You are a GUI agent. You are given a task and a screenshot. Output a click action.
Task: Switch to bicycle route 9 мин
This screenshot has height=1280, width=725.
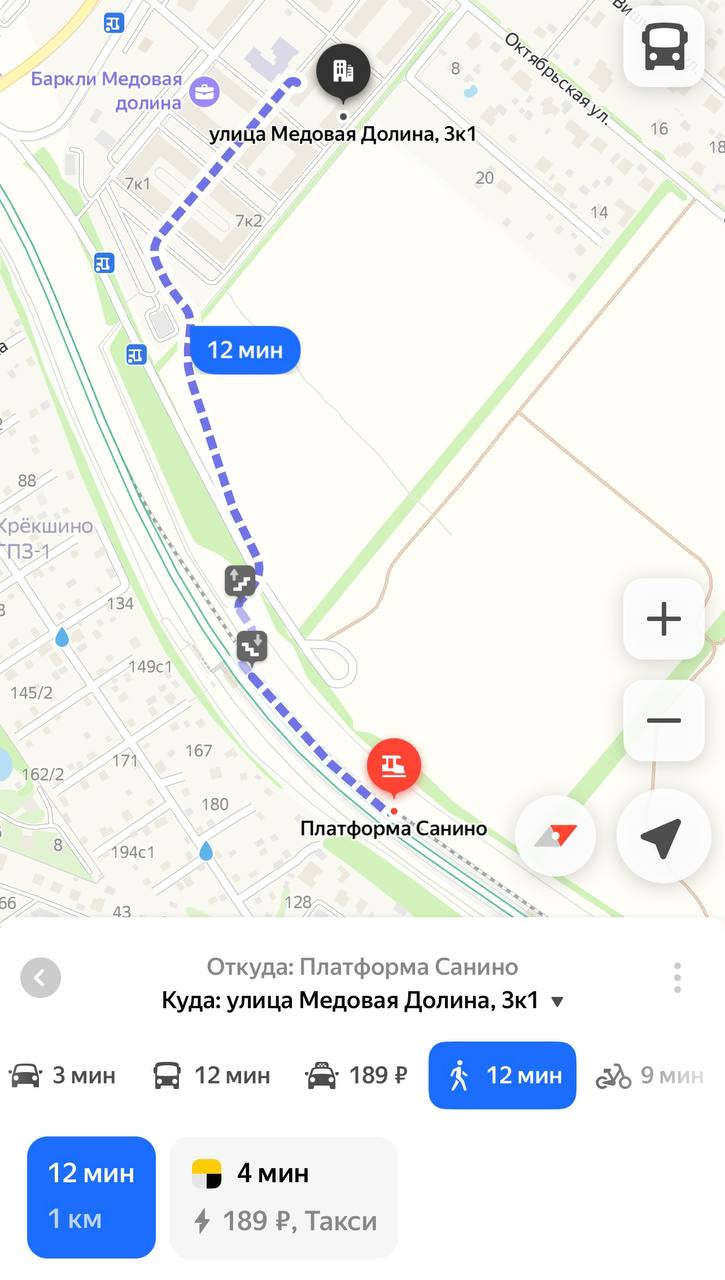pyautogui.click(x=650, y=1076)
